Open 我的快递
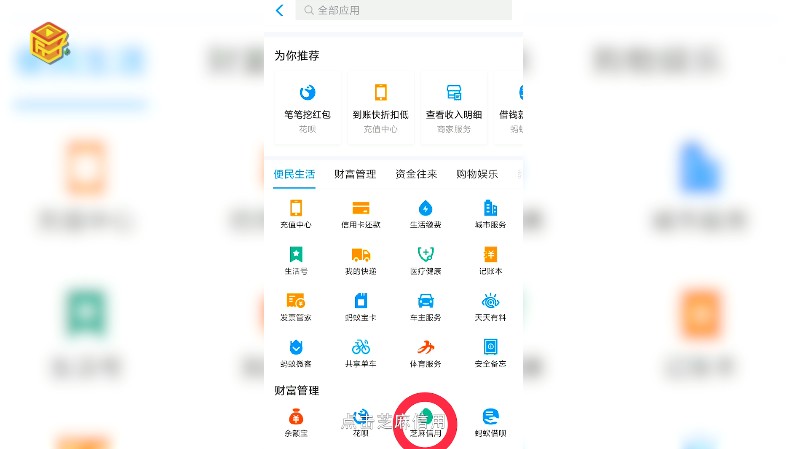794x449 pixels. point(361,260)
